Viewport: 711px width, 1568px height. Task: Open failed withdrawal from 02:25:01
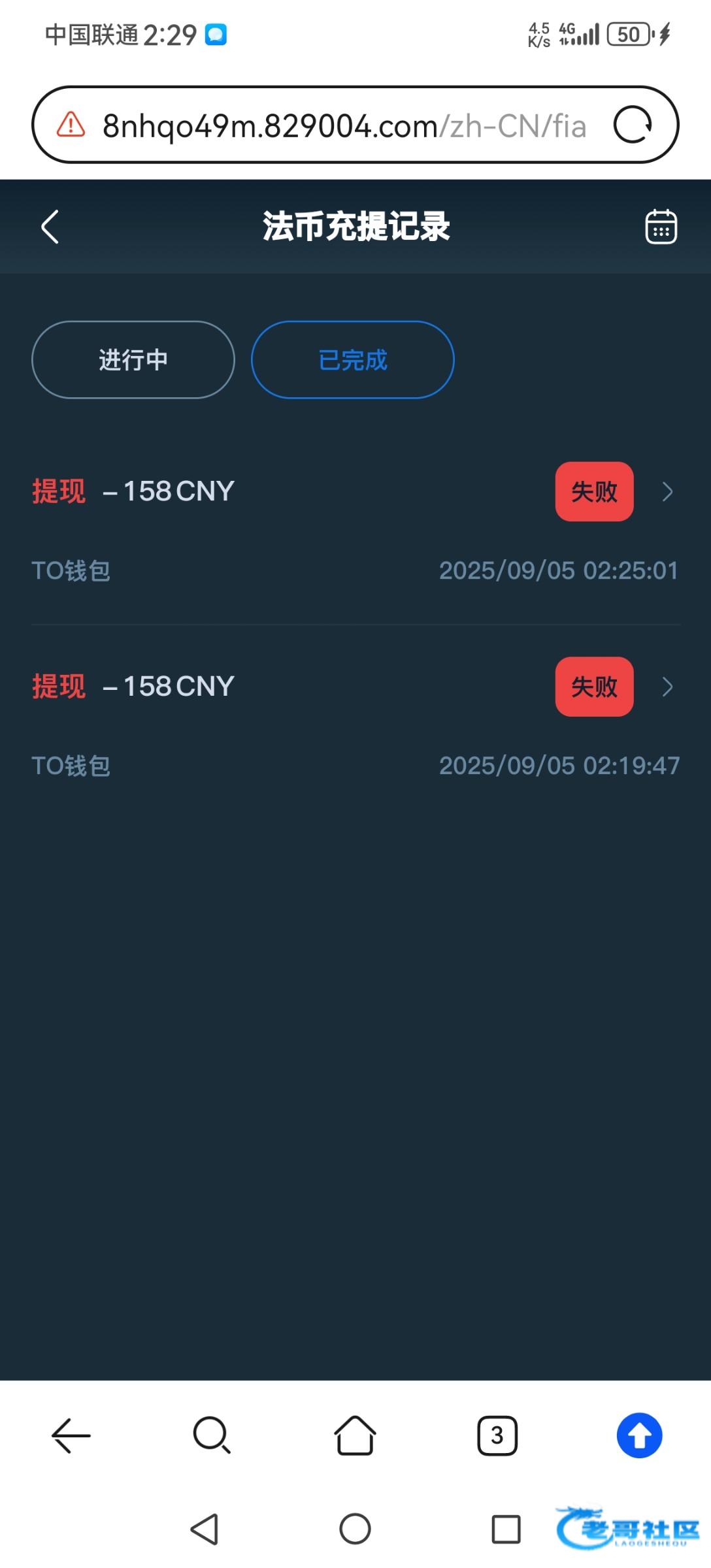667,492
